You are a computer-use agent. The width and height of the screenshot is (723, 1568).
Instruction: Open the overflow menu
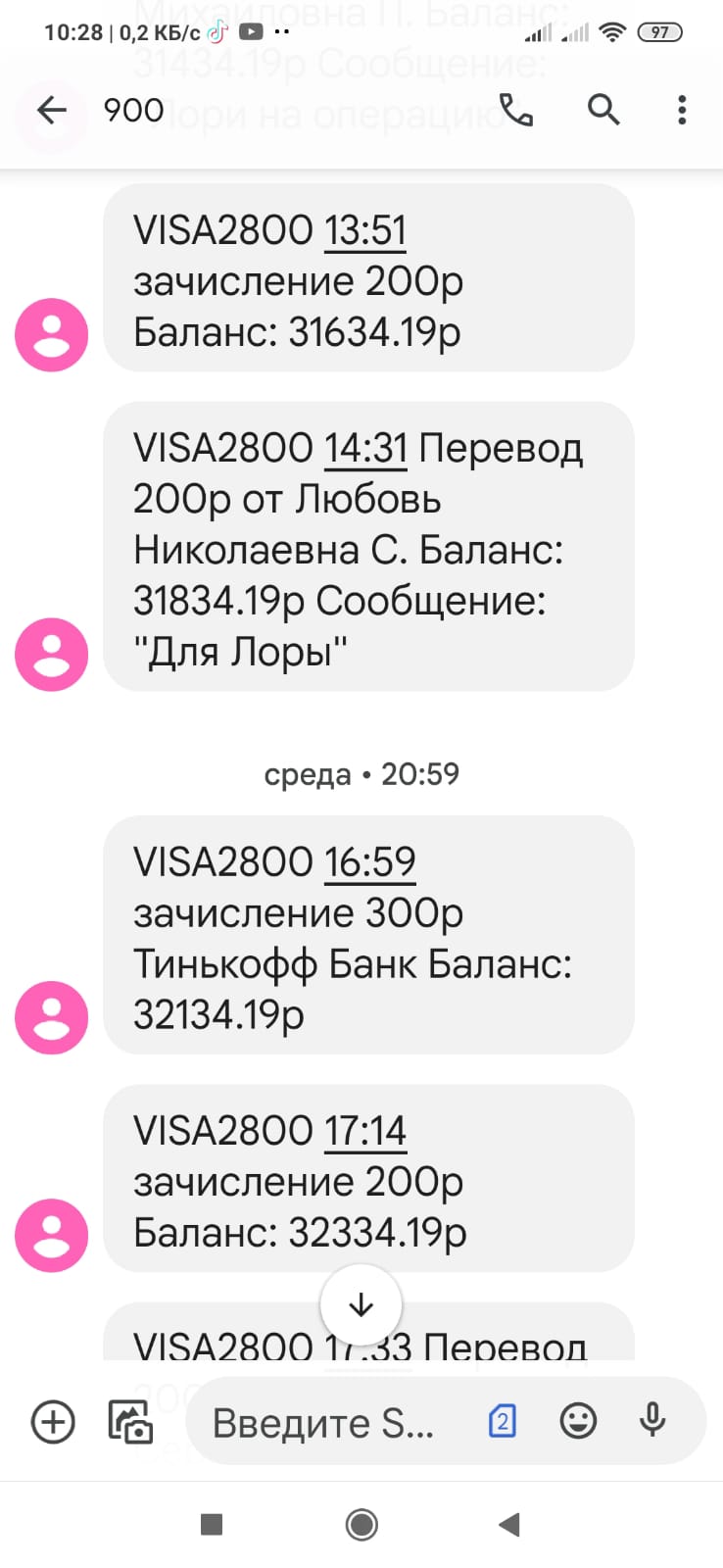[x=682, y=110]
